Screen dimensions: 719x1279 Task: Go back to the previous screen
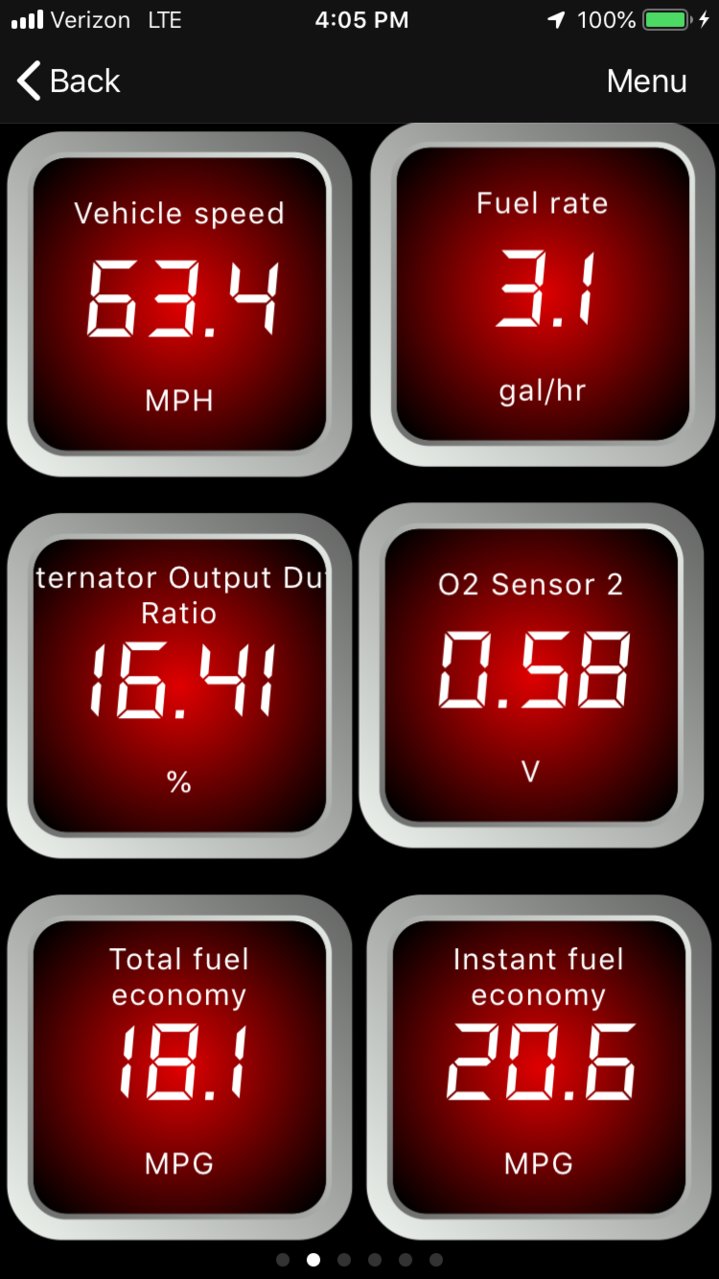pos(68,81)
